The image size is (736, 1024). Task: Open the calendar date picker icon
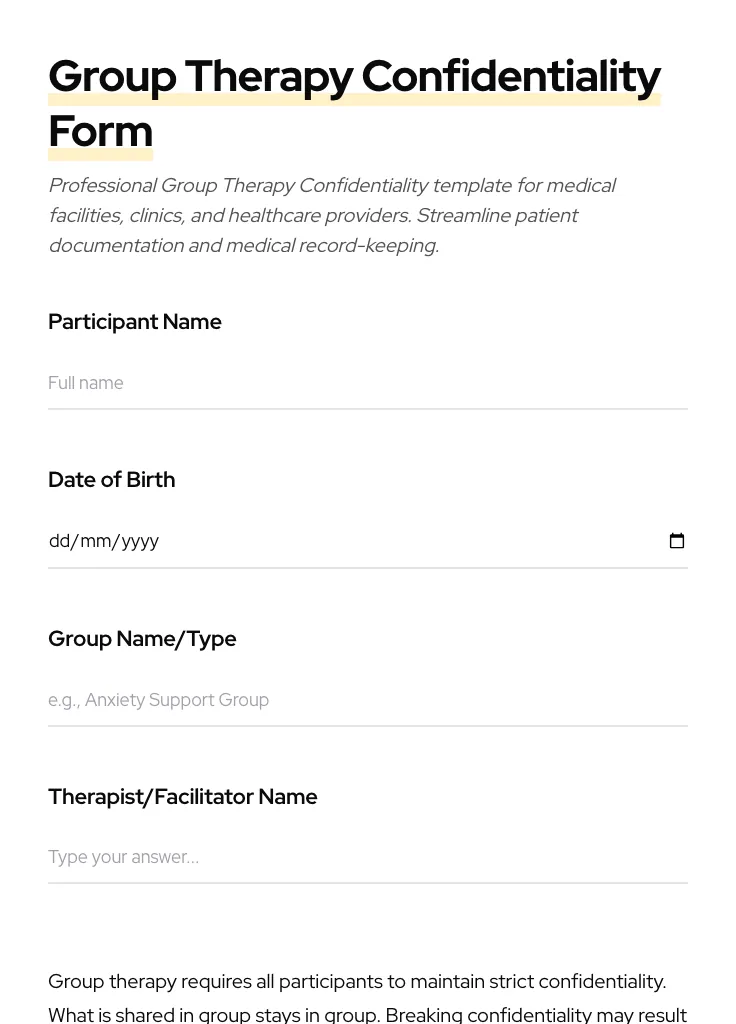pyautogui.click(x=677, y=540)
